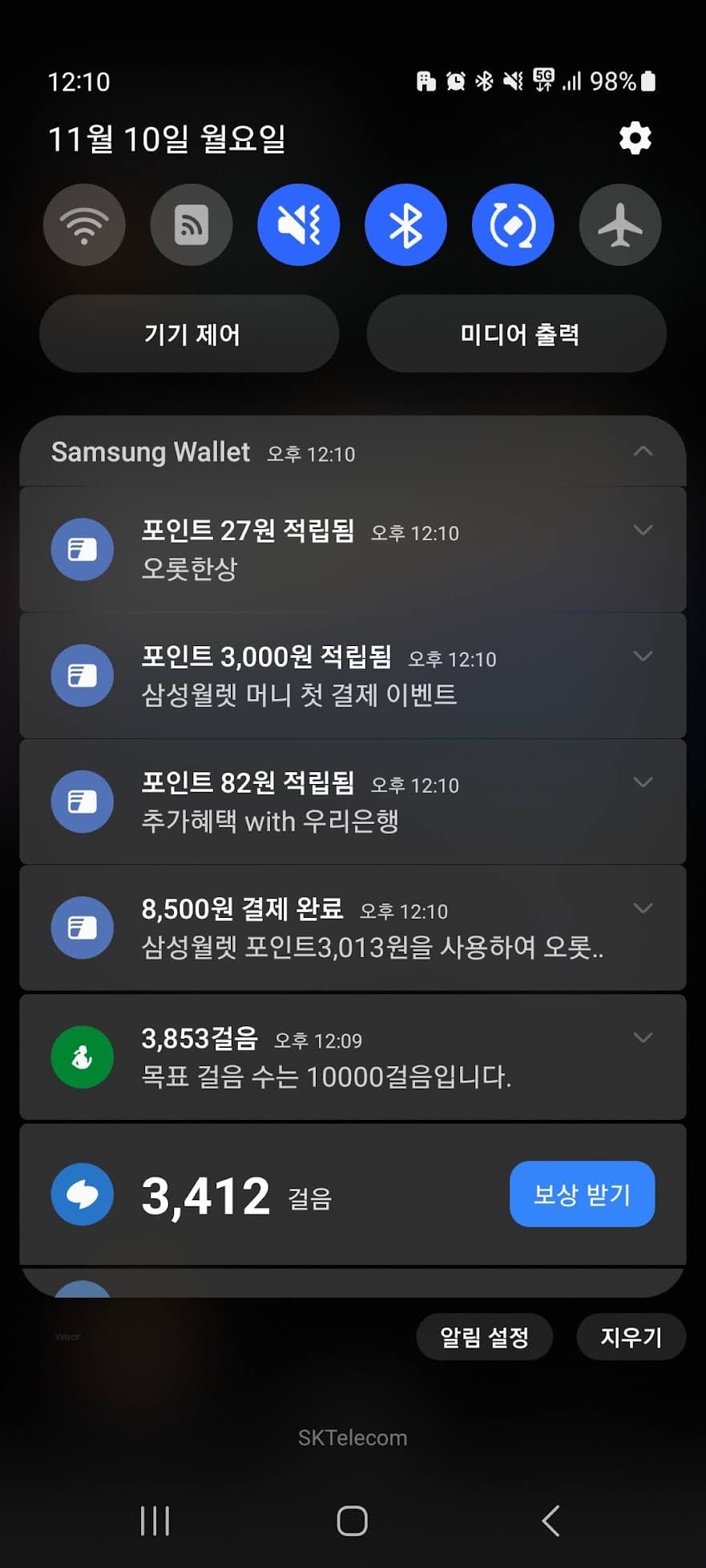This screenshot has width=706, height=1568.
Task: Tap the green Samsung Health steps icon
Action: point(81,1057)
